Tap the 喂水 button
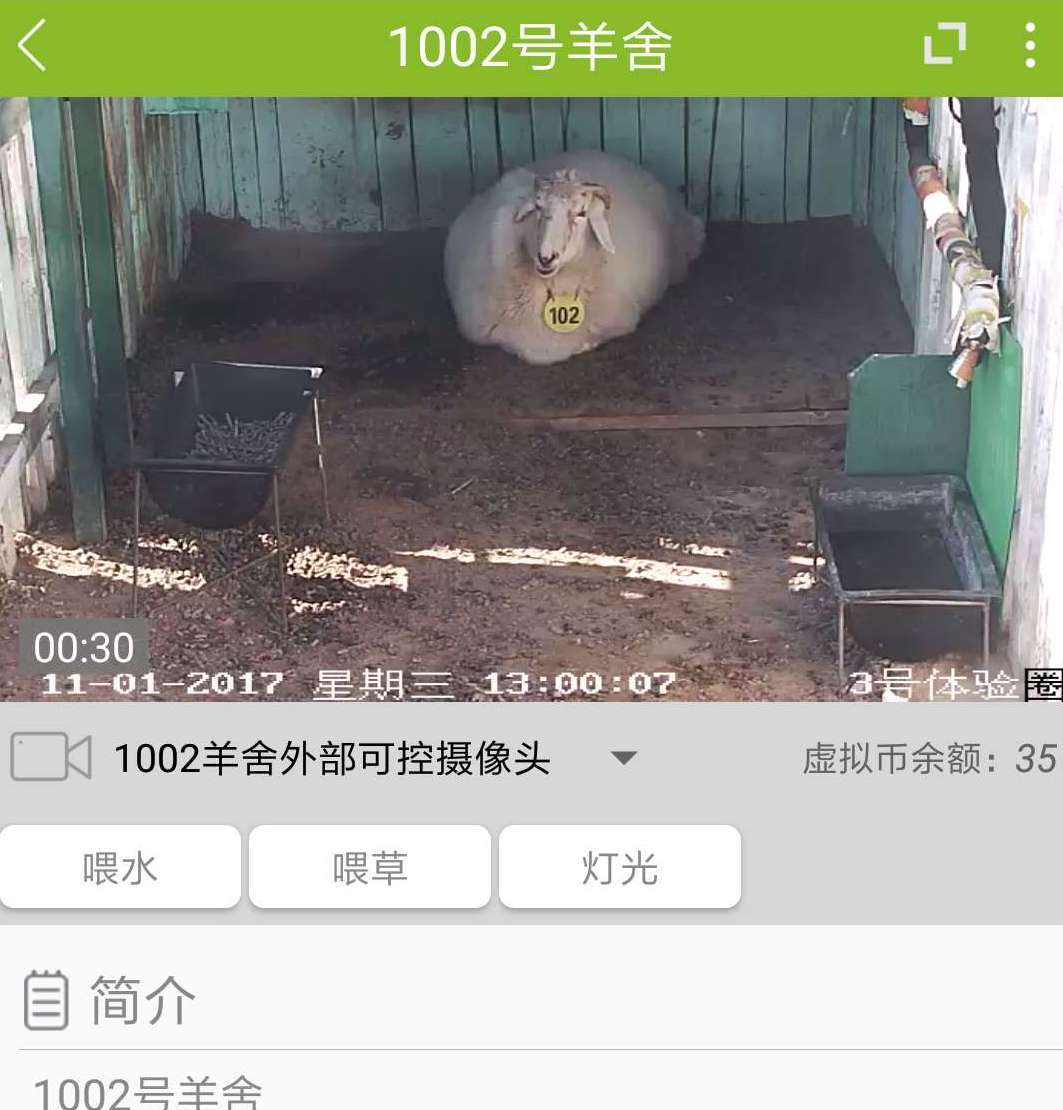The image size is (1063, 1110). coord(120,867)
